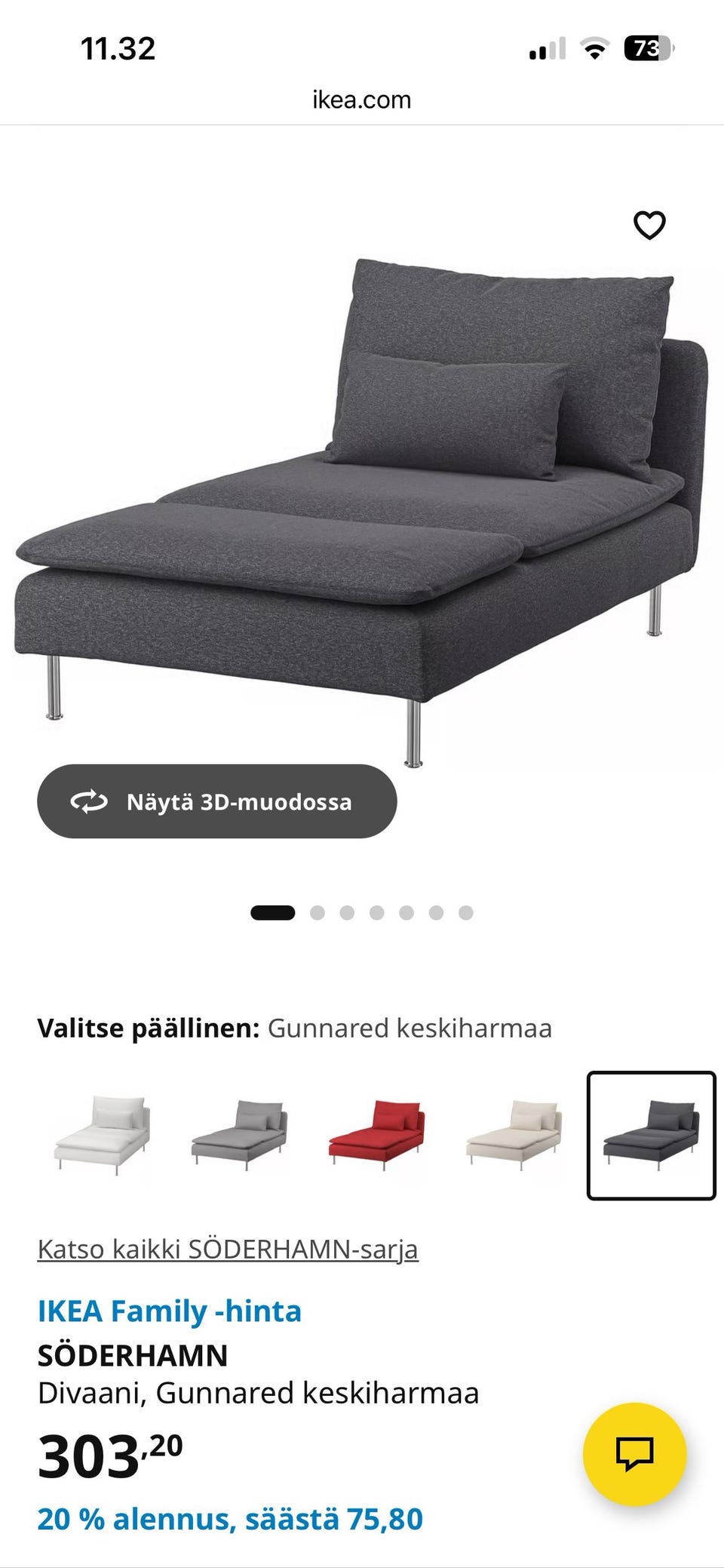Choose the light grey cover variant
This screenshot has height=1568, width=724.
pos(239,1135)
